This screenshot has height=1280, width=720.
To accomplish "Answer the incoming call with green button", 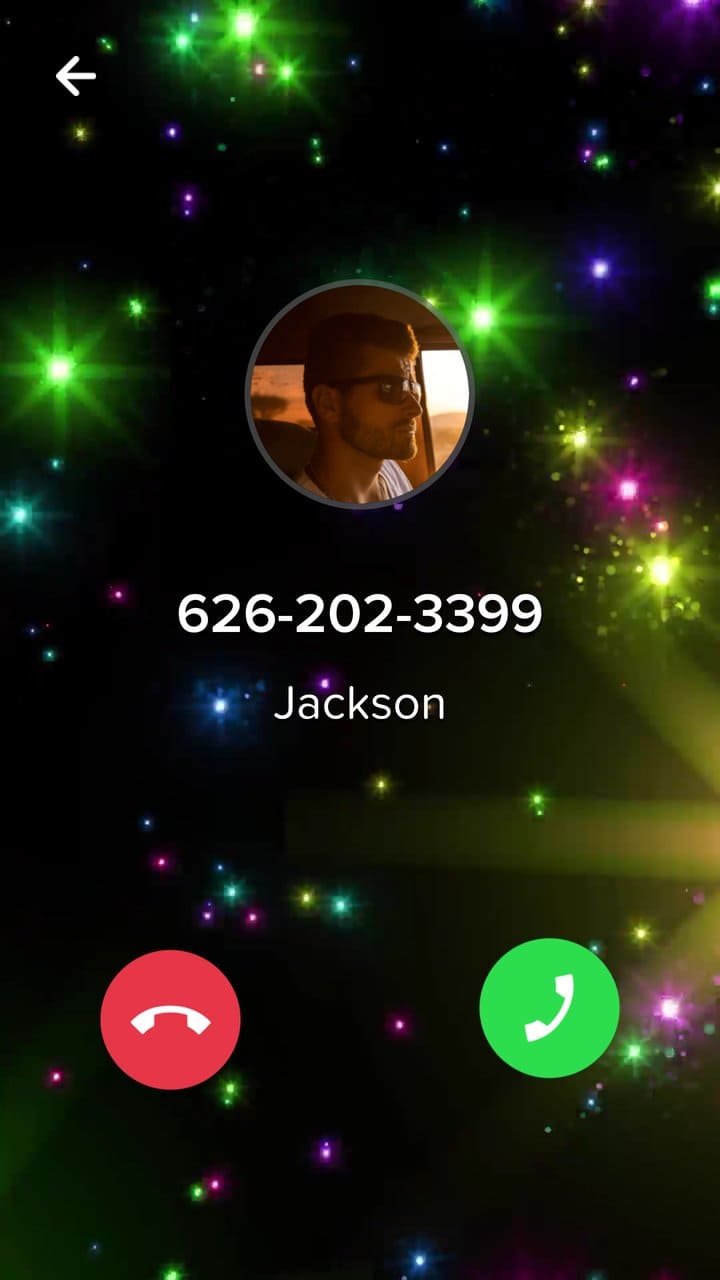I will pos(549,1008).
